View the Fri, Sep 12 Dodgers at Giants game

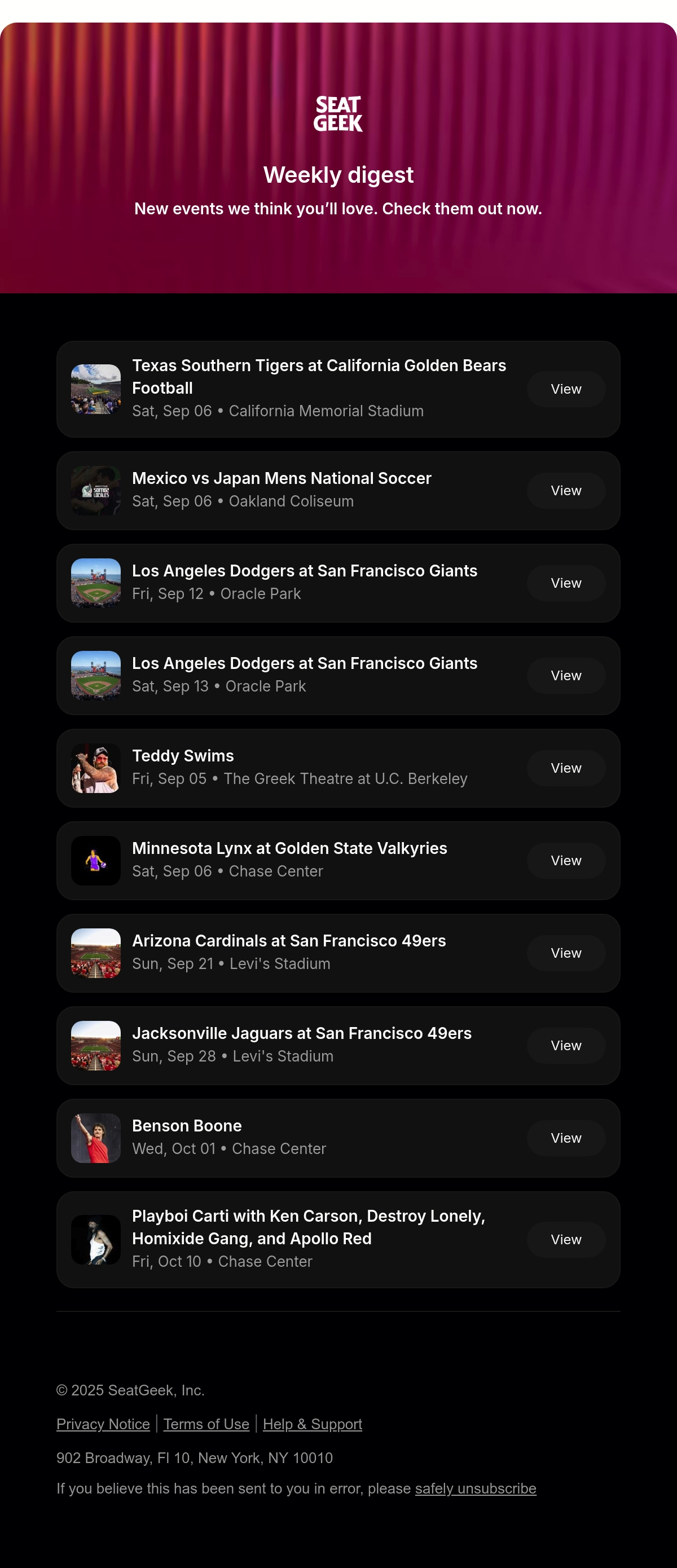point(566,583)
